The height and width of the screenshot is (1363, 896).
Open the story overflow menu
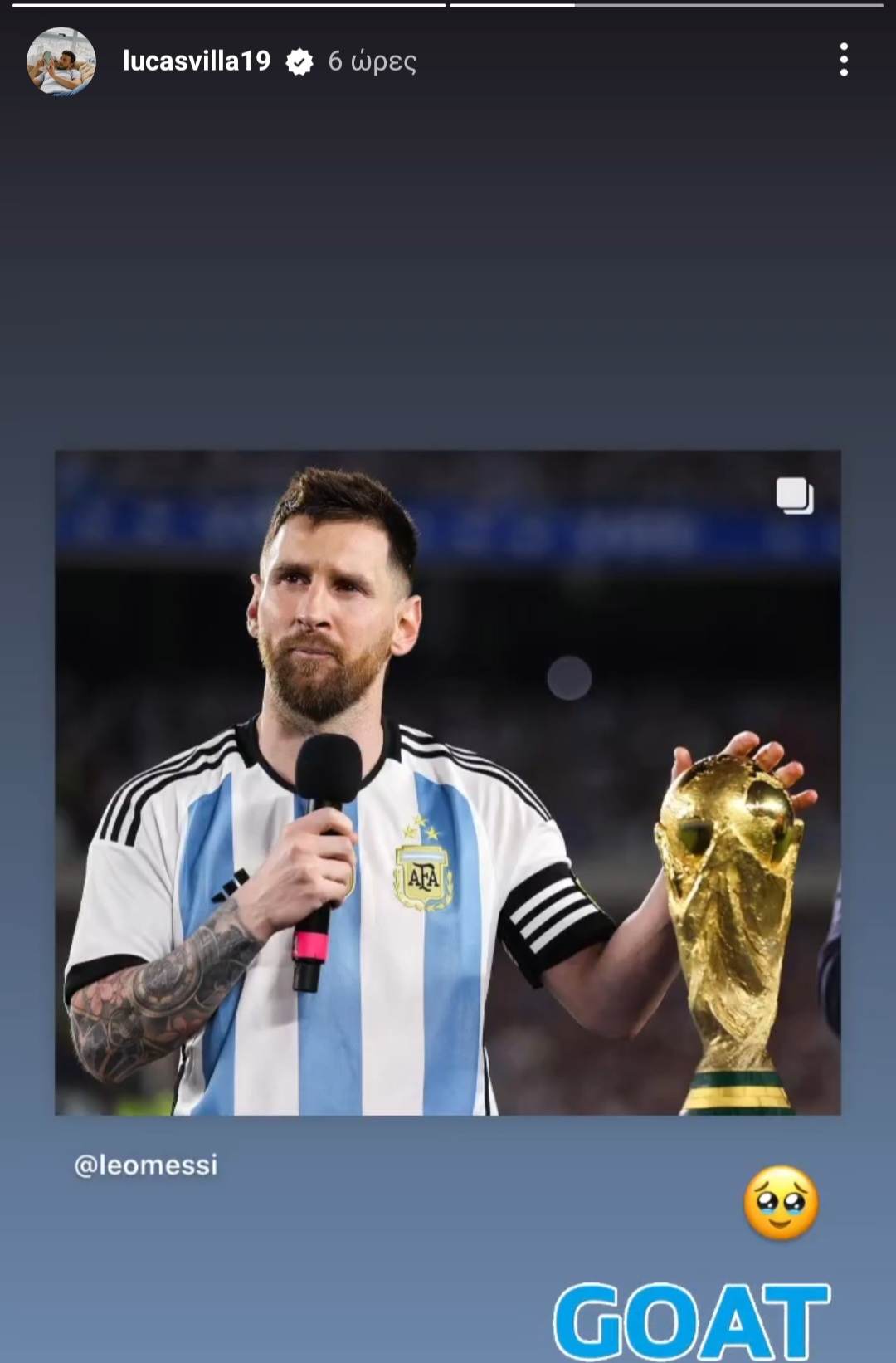pyautogui.click(x=844, y=61)
